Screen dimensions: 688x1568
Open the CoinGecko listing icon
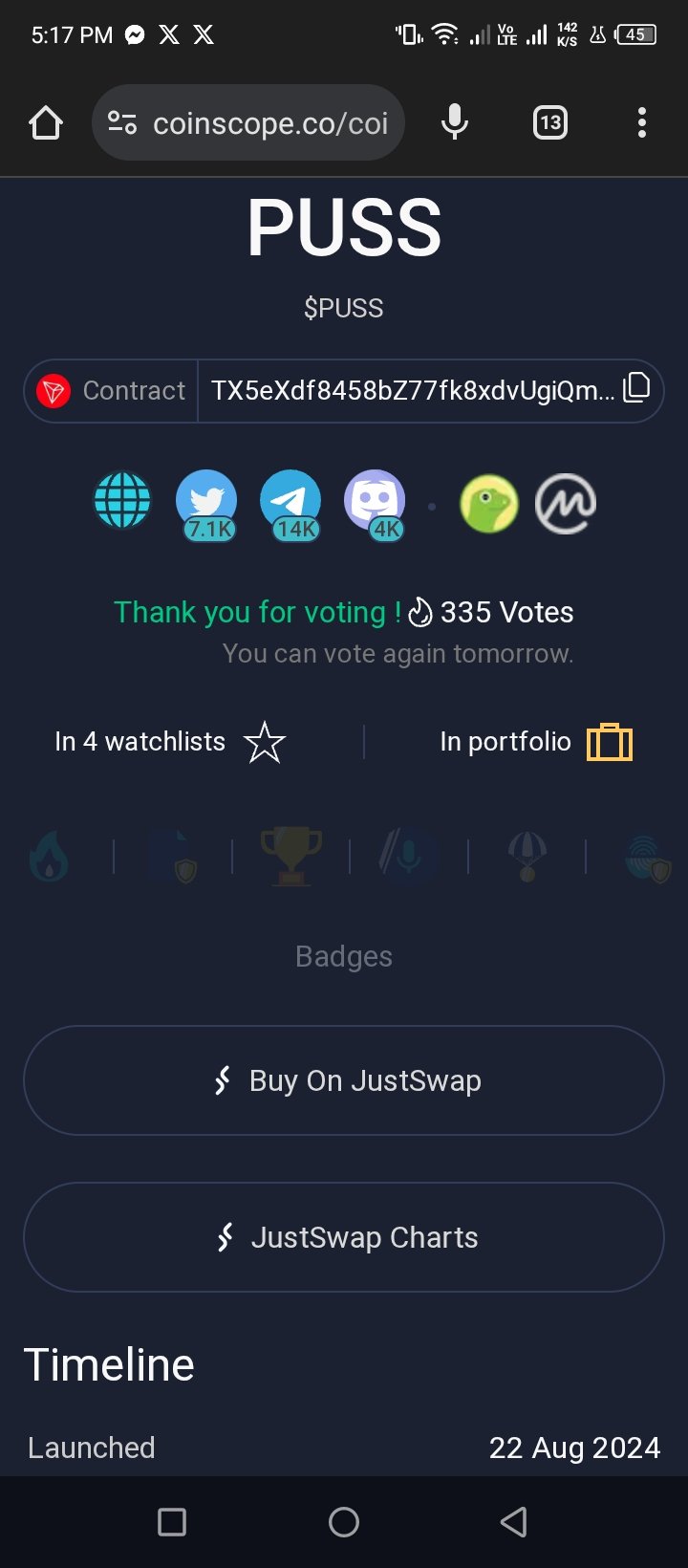[489, 504]
